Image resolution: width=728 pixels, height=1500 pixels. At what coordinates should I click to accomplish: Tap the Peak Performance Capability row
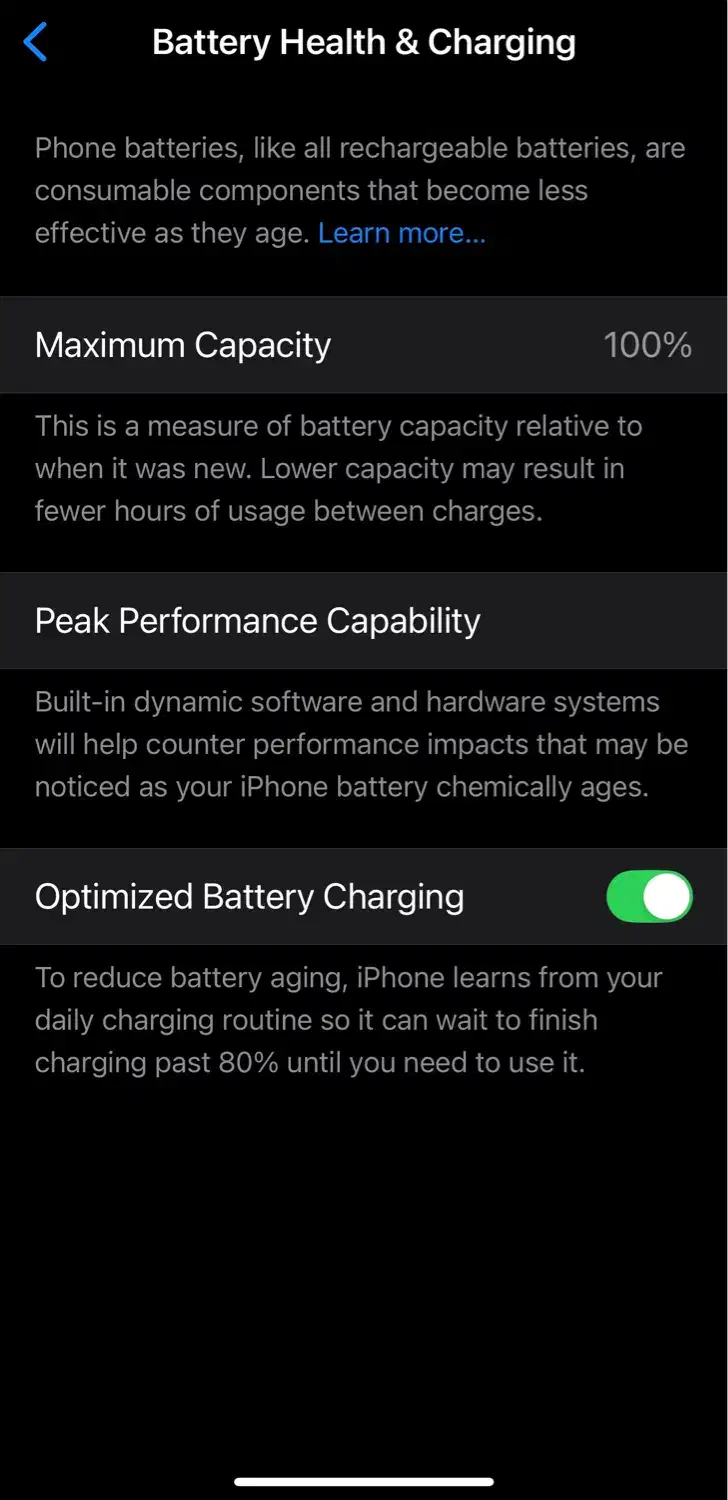click(x=364, y=620)
